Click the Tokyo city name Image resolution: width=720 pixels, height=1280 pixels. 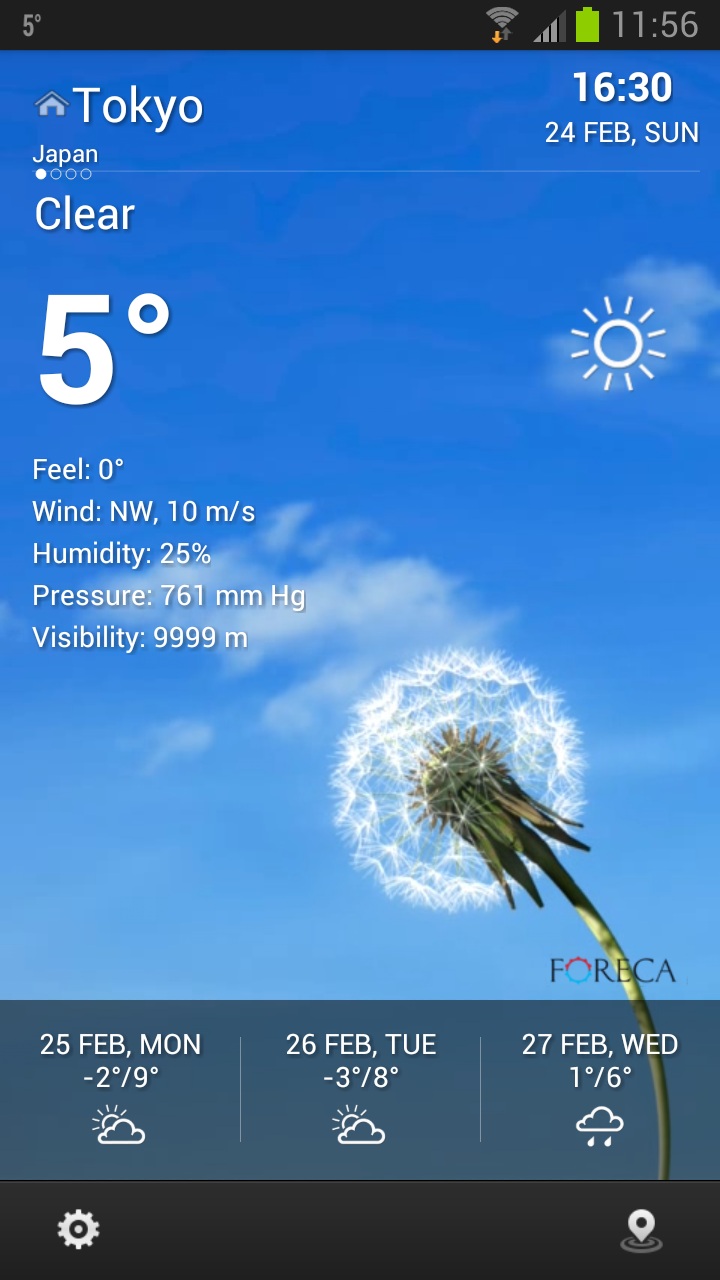(x=140, y=104)
